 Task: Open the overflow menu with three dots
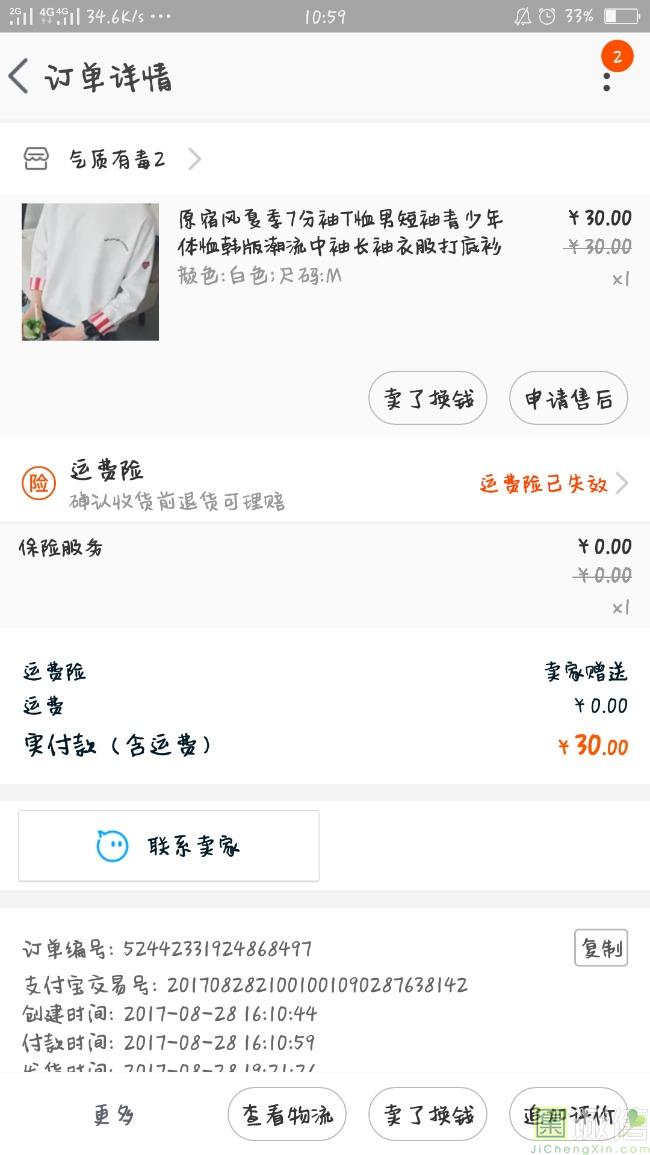pyautogui.click(x=607, y=77)
